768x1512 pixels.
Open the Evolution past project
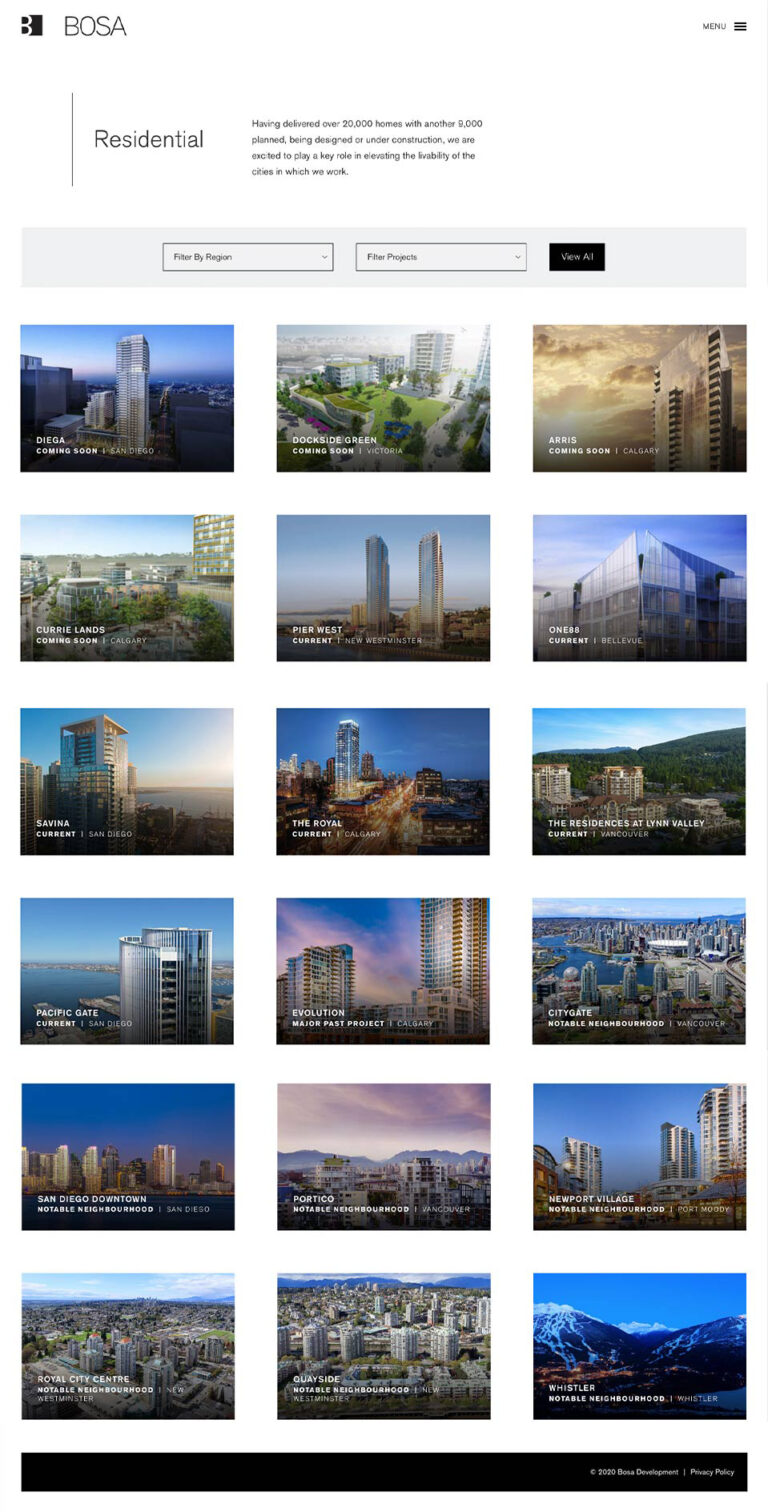(383, 971)
